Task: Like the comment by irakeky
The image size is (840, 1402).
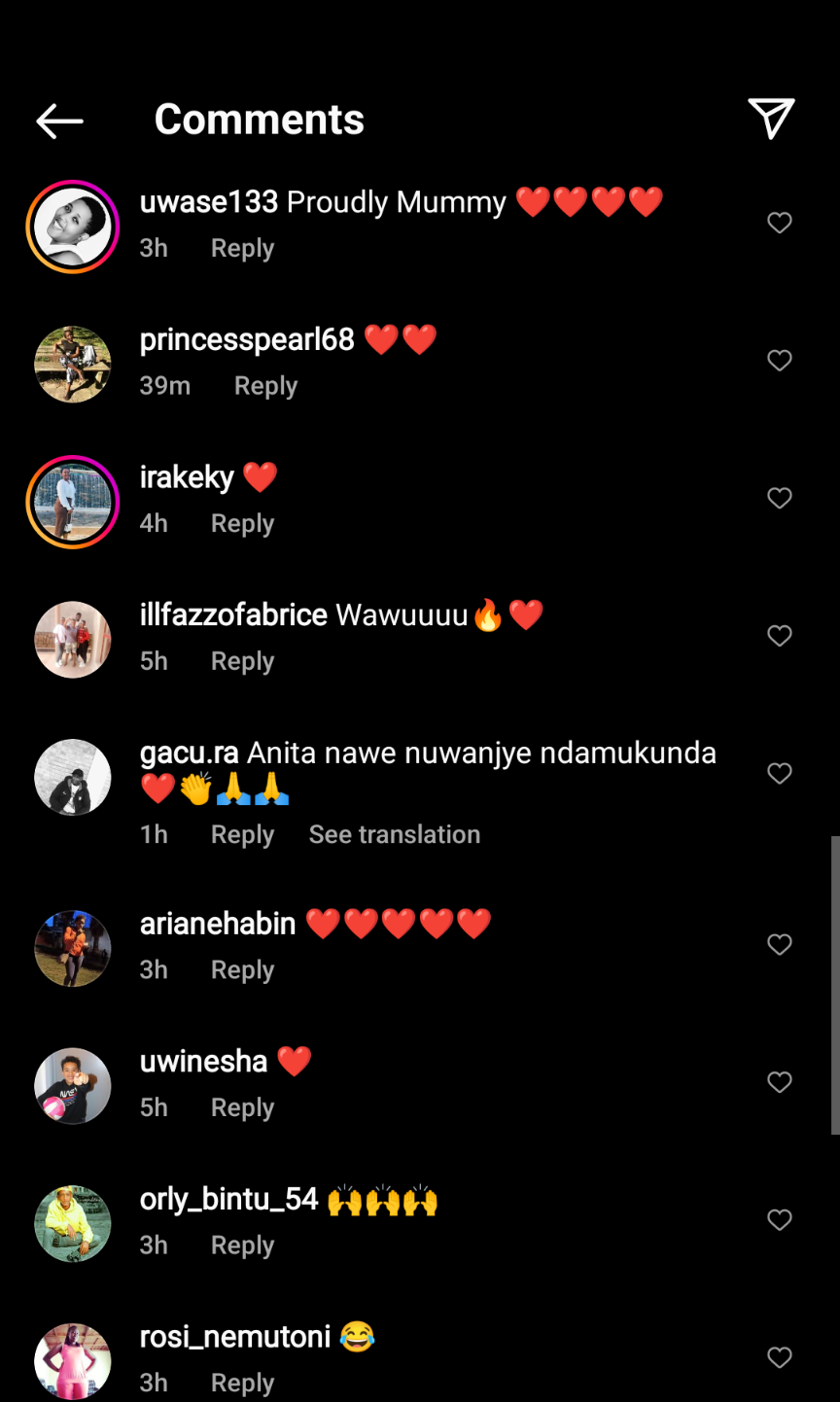Action: 780,498
